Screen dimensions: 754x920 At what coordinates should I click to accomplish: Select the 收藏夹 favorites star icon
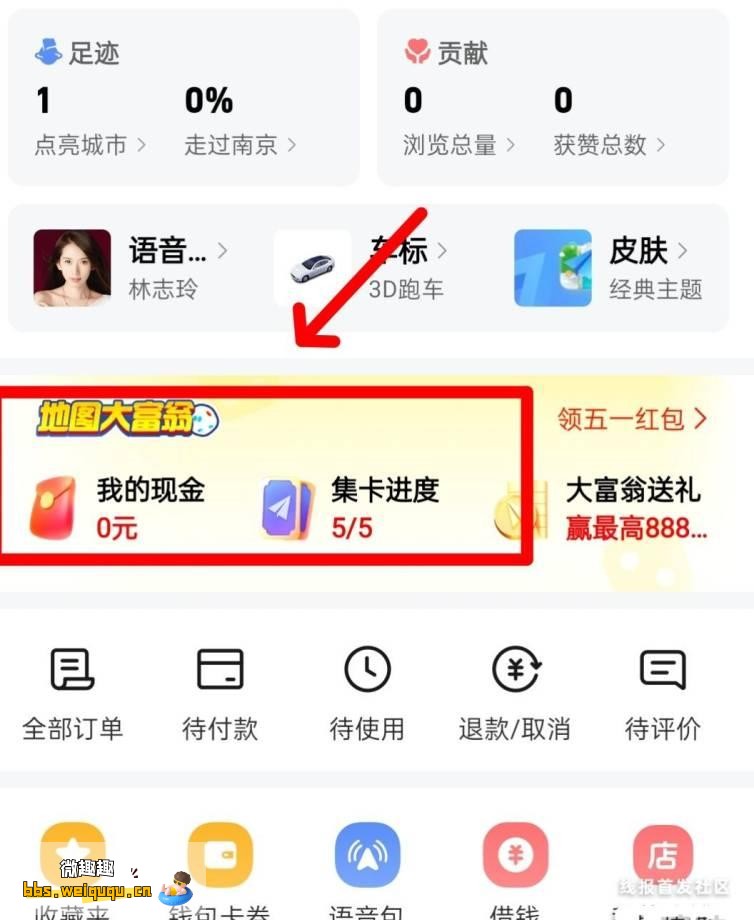tap(72, 855)
